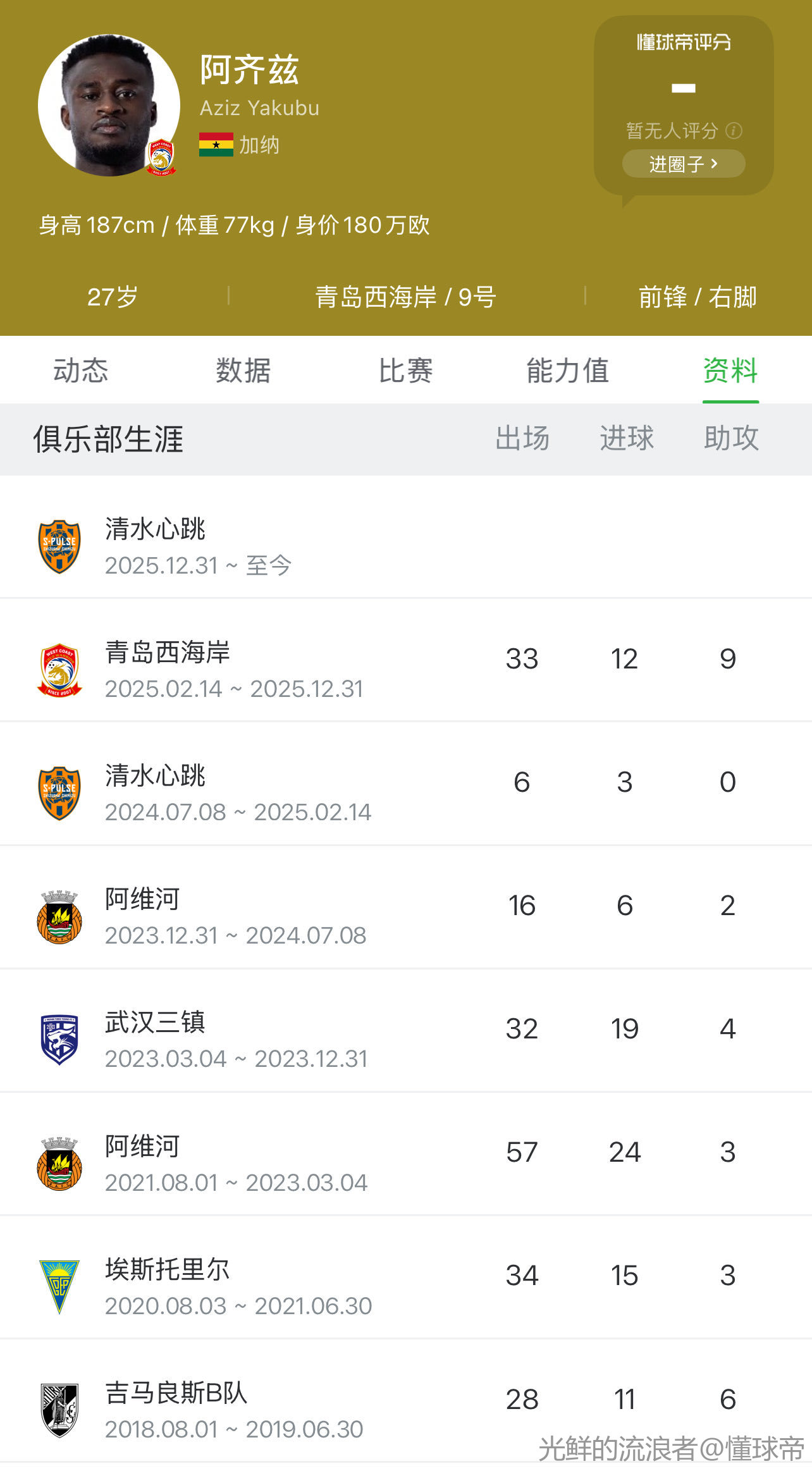Select the 资料 tab

click(730, 371)
